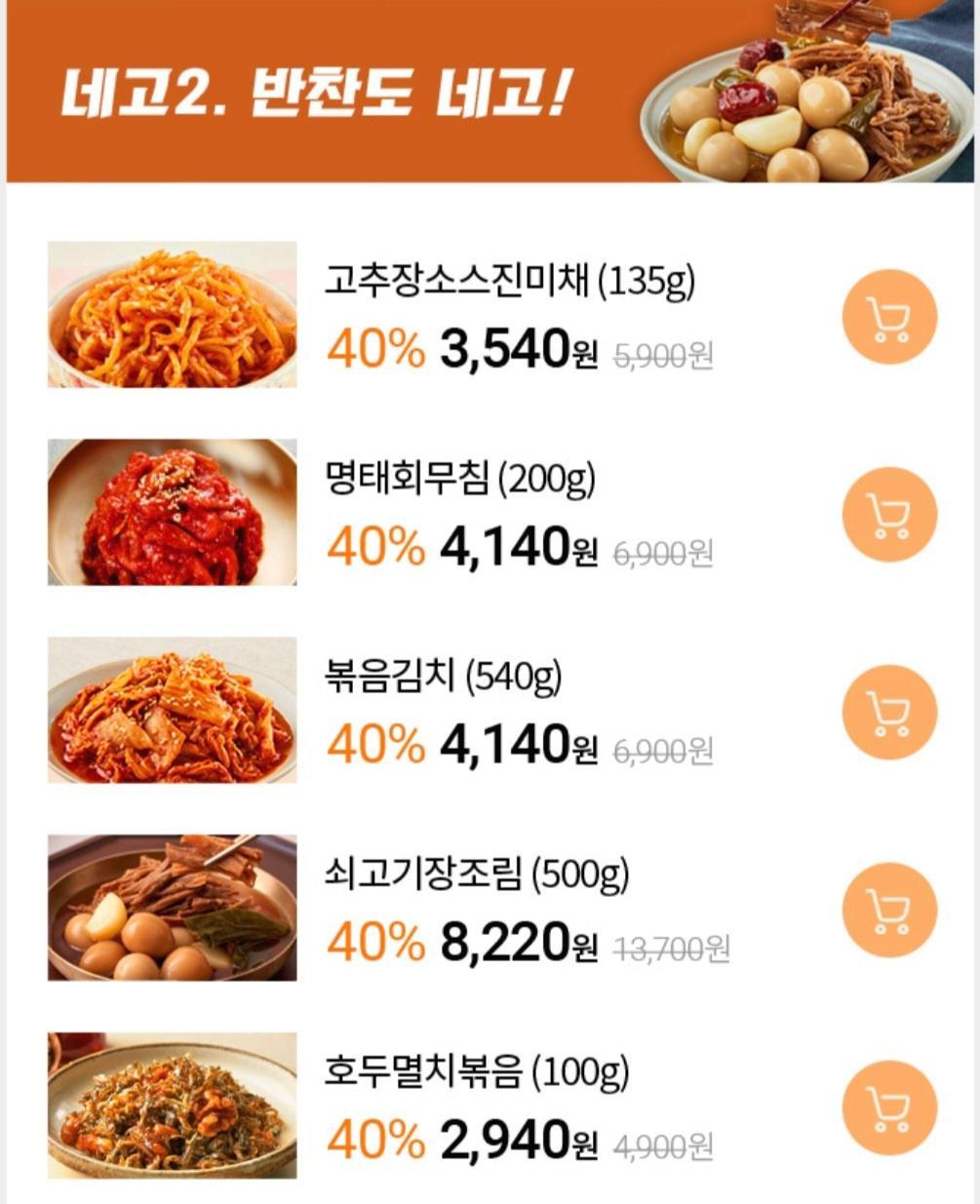Add 호두멸치볶음 to the cart
The width and height of the screenshot is (980, 1204).
click(x=888, y=1107)
